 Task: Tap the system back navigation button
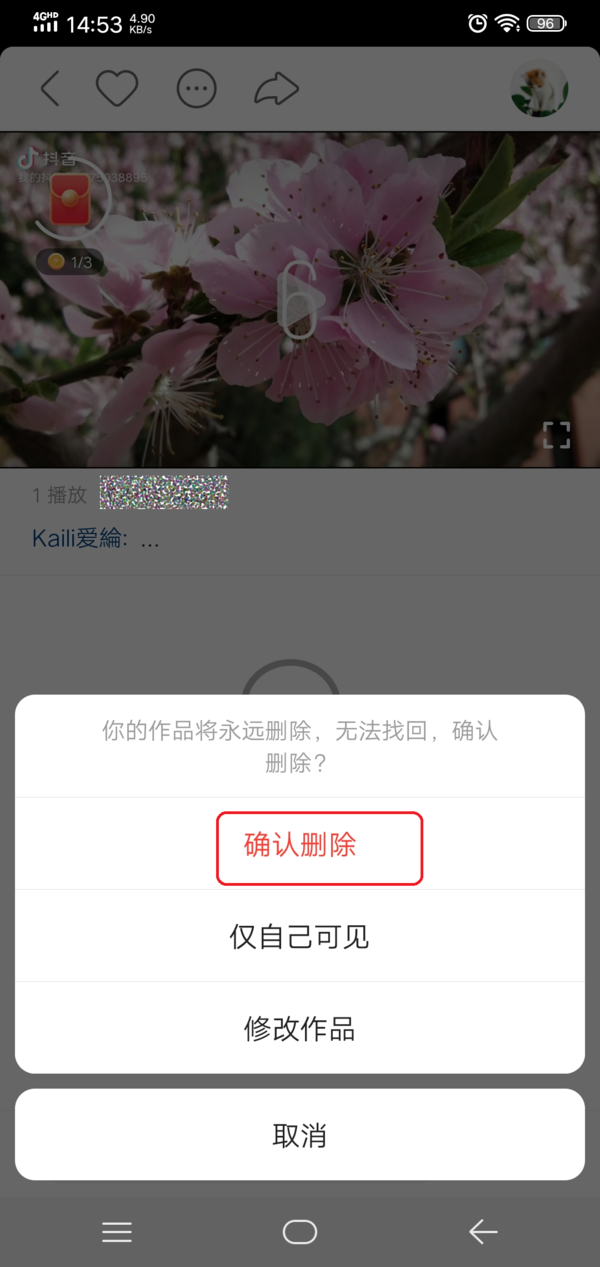483,1233
